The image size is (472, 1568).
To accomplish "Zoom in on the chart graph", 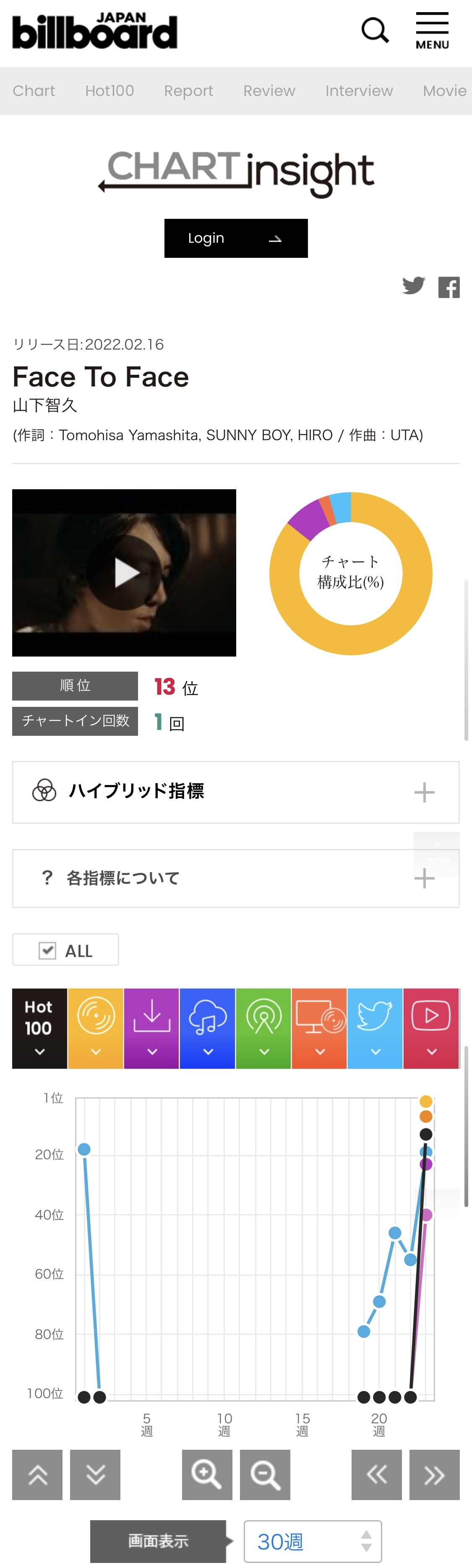I will (x=207, y=1474).
